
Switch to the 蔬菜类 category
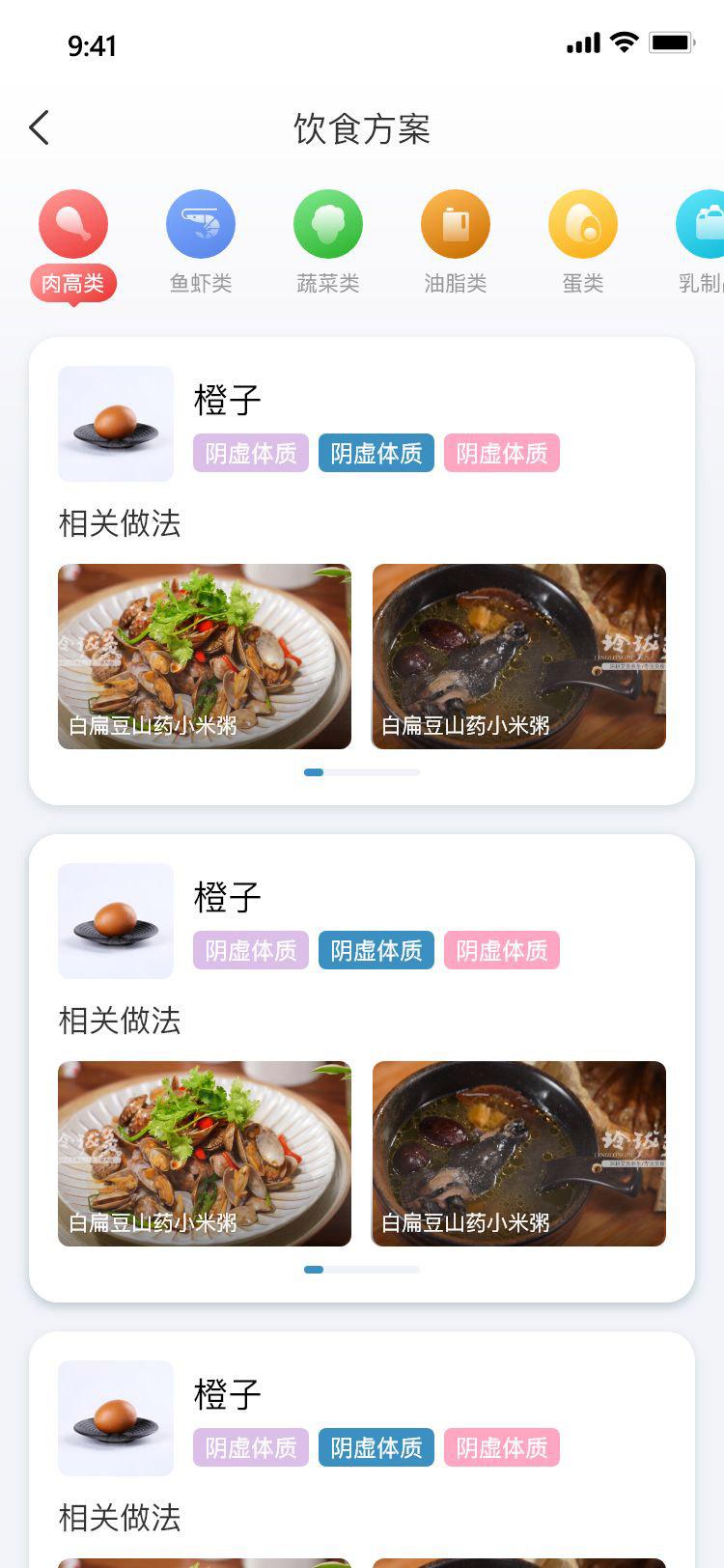(328, 243)
